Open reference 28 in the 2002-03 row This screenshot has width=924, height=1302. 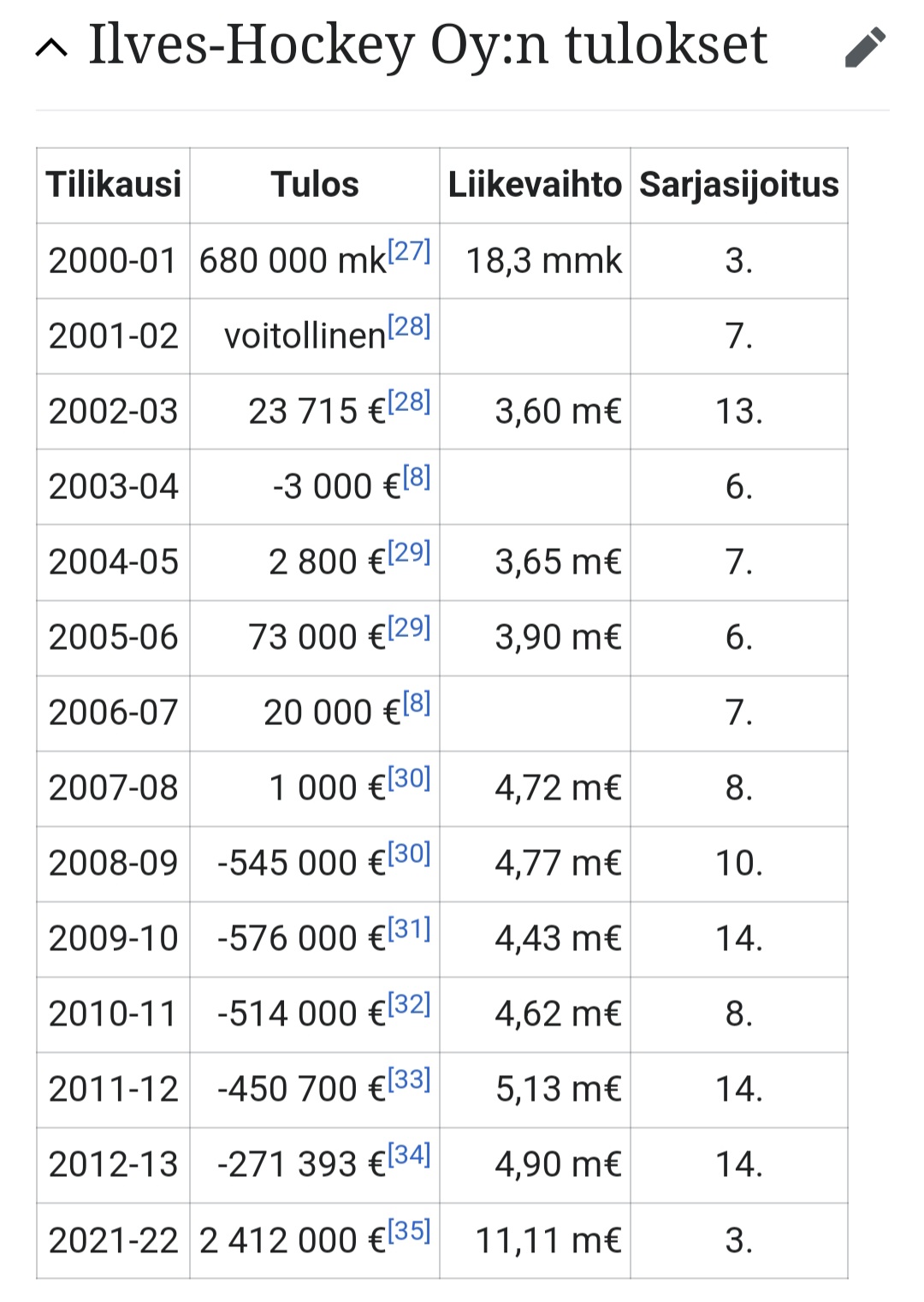click(409, 401)
